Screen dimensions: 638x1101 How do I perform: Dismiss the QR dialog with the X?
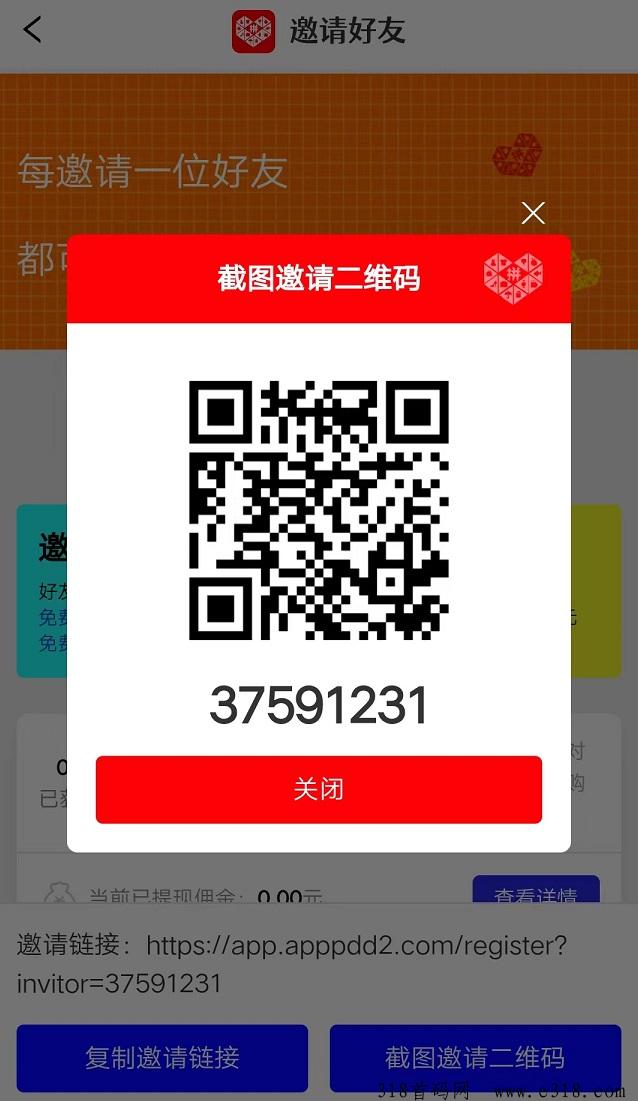coord(533,213)
